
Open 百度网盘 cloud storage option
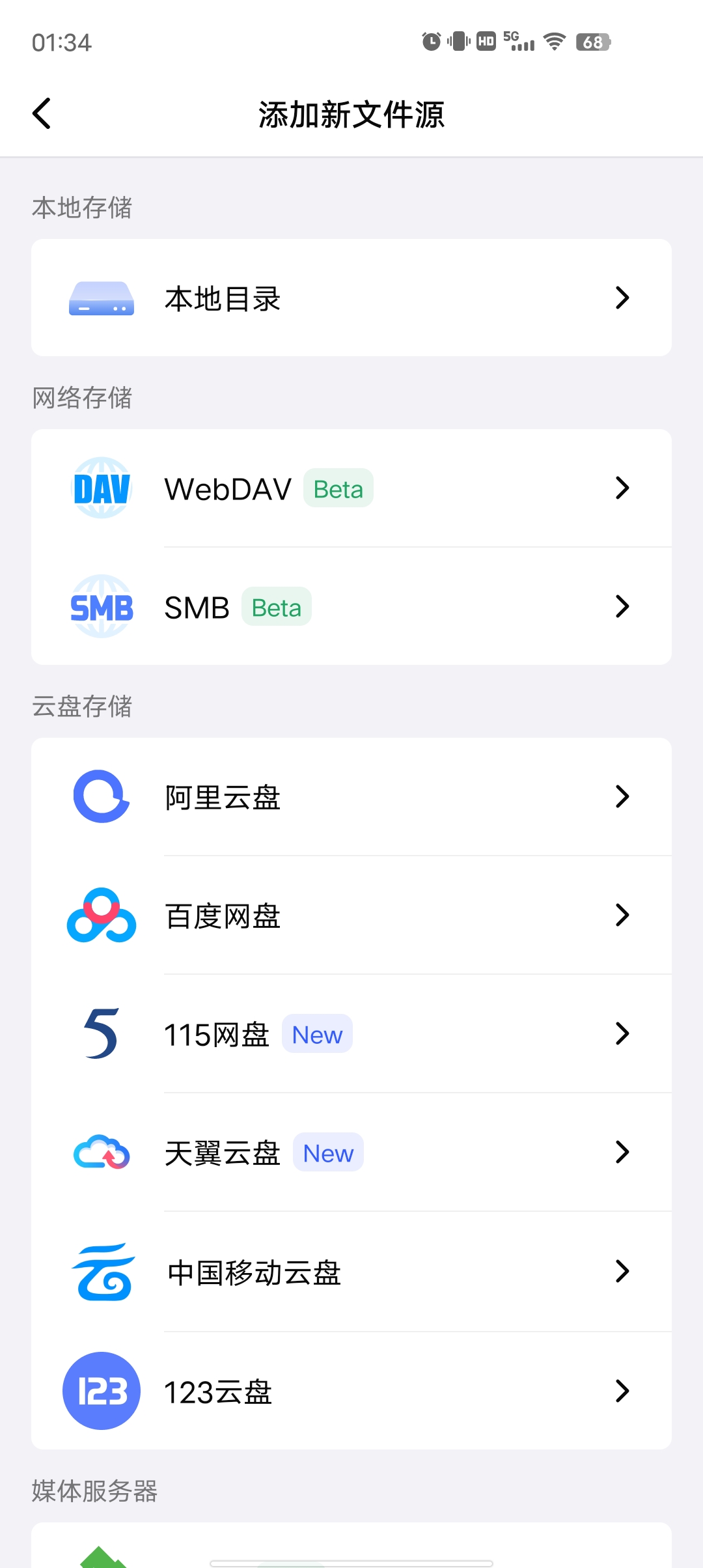click(351, 915)
